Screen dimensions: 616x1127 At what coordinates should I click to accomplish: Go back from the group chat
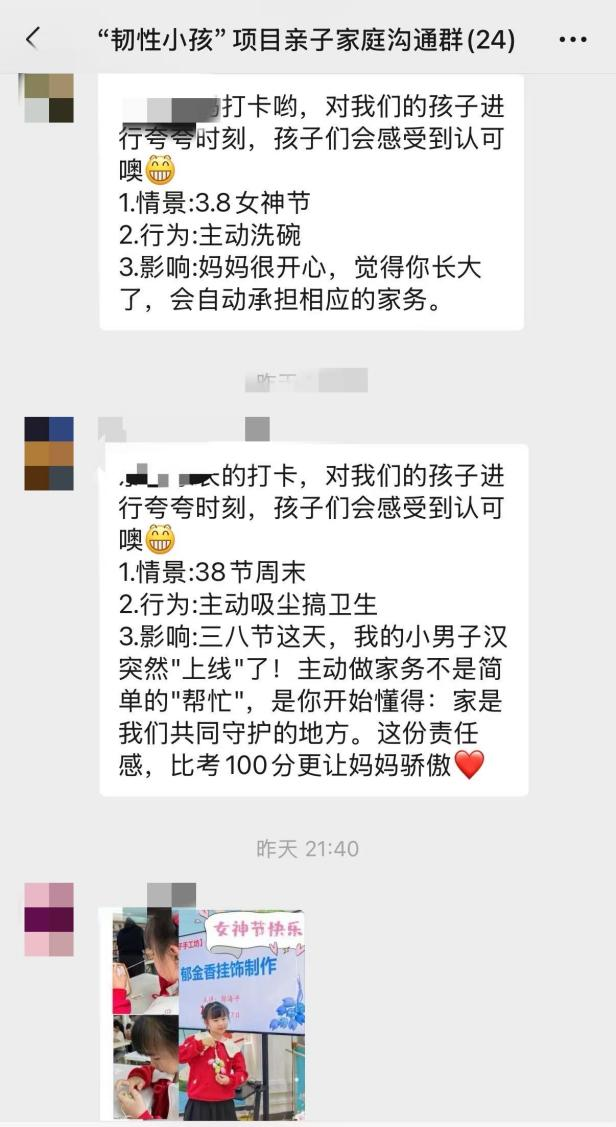[x=33, y=39]
